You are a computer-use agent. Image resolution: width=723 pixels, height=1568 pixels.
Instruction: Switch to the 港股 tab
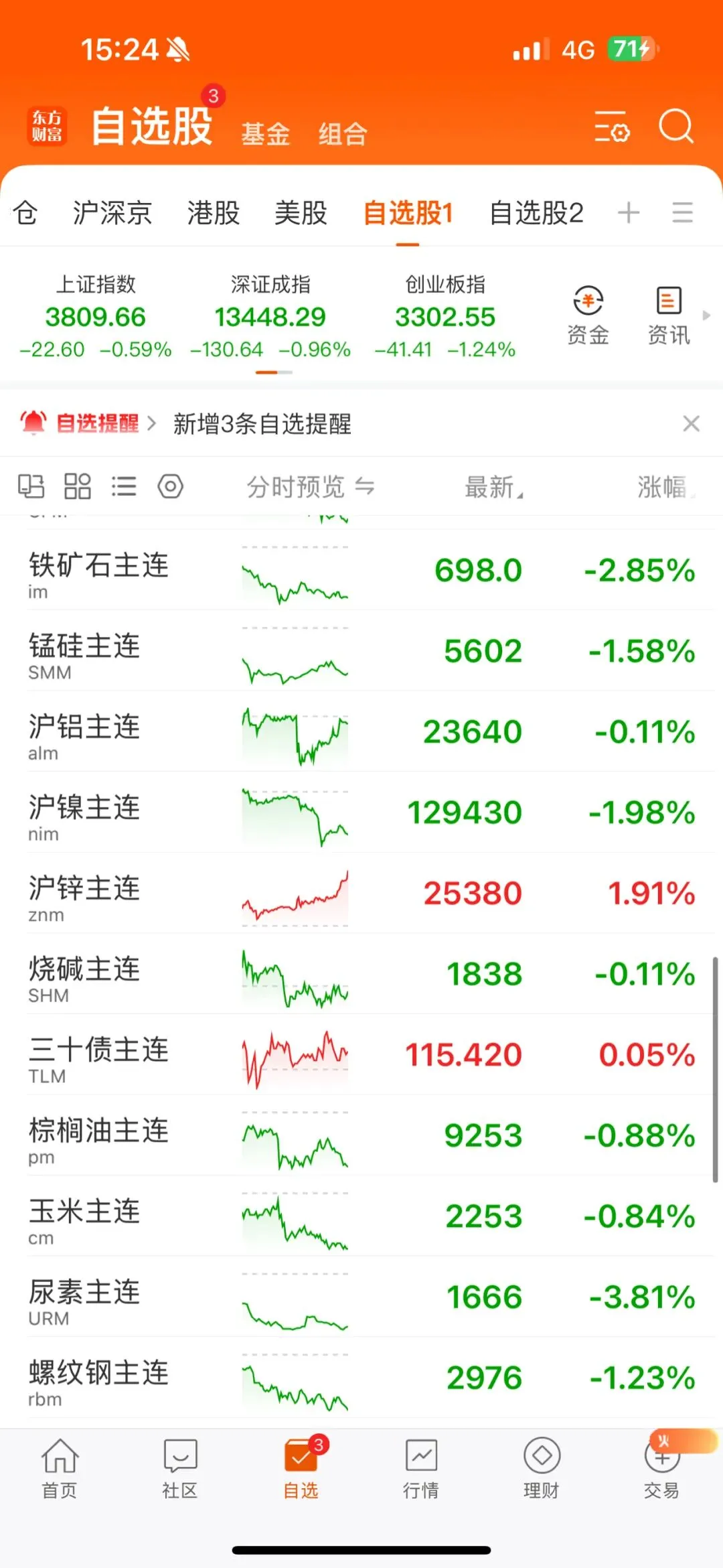(214, 213)
